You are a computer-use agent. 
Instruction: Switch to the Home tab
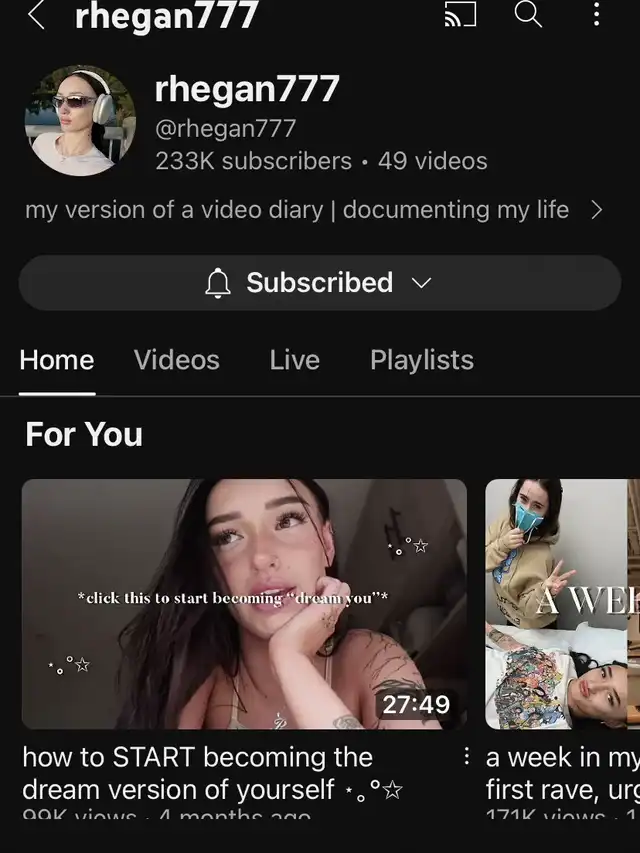(x=57, y=360)
